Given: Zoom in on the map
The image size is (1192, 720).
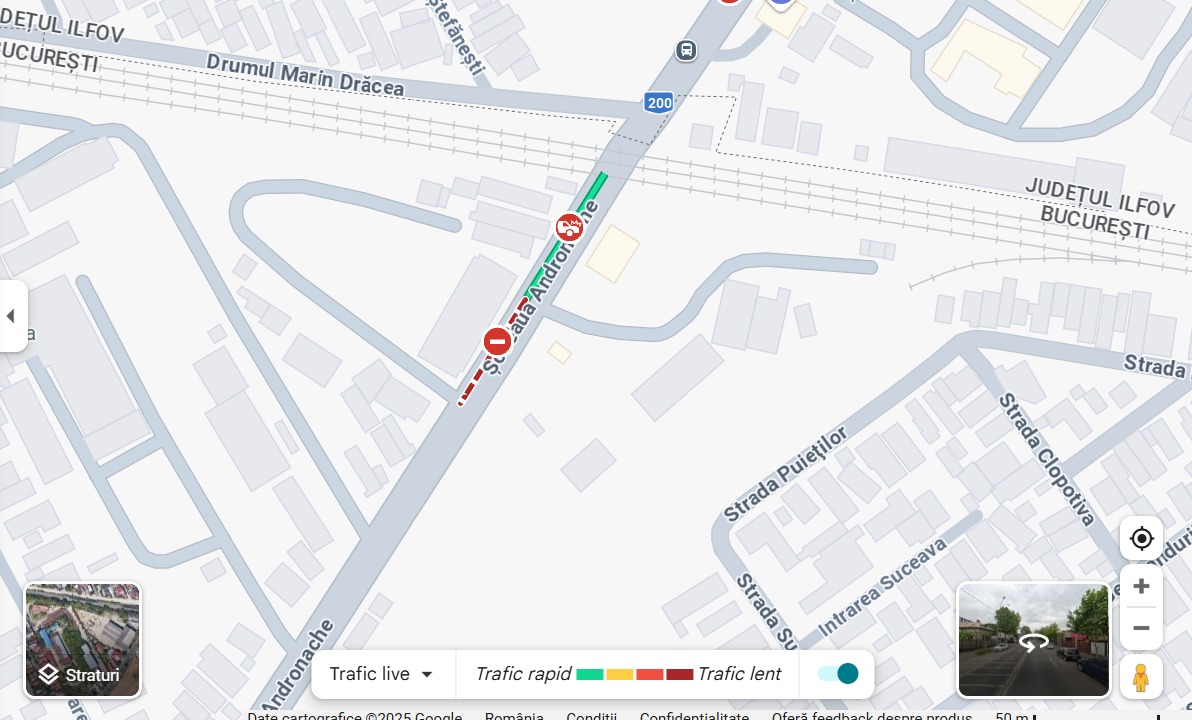Looking at the screenshot, I should tap(1141, 586).
